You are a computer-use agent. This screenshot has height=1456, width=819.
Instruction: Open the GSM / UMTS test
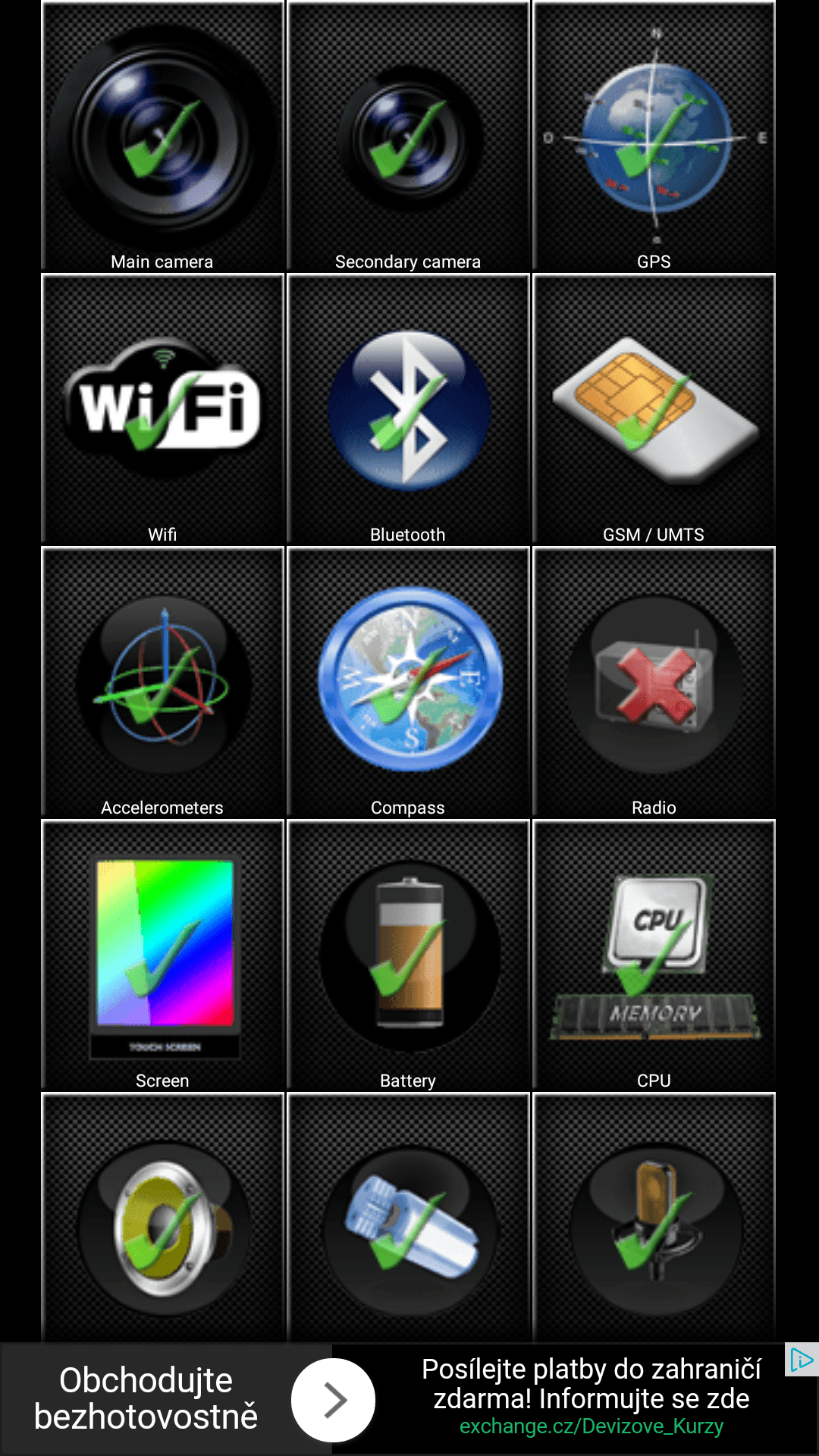(x=654, y=409)
